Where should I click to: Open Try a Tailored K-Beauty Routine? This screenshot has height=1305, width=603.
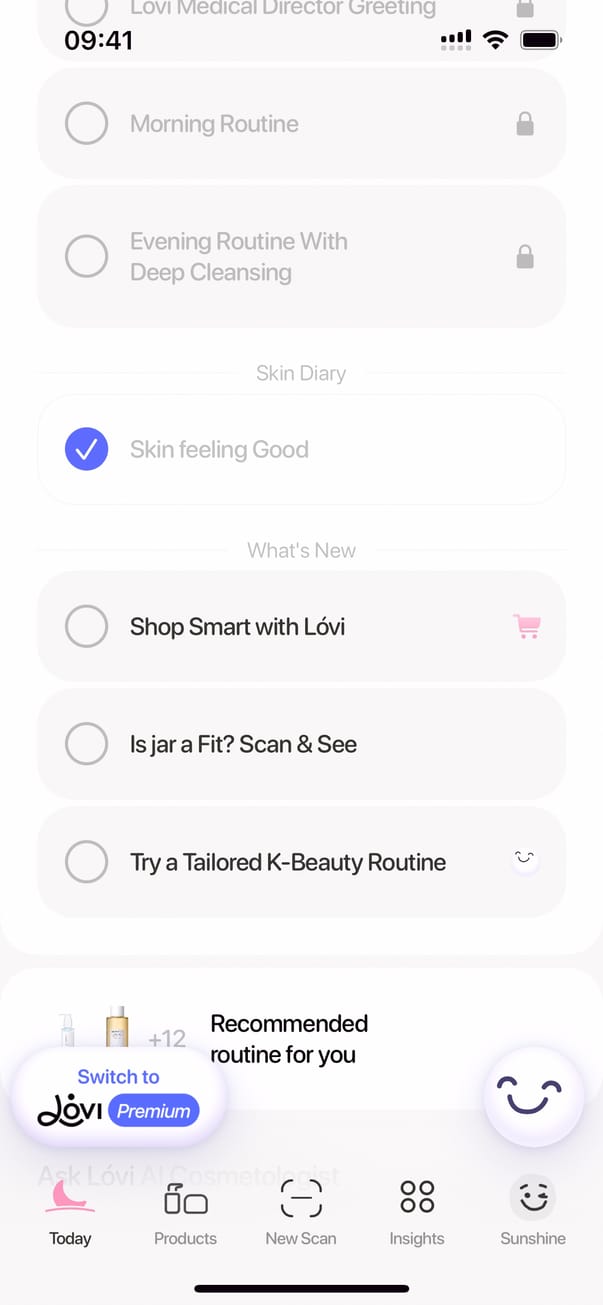[x=300, y=862]
